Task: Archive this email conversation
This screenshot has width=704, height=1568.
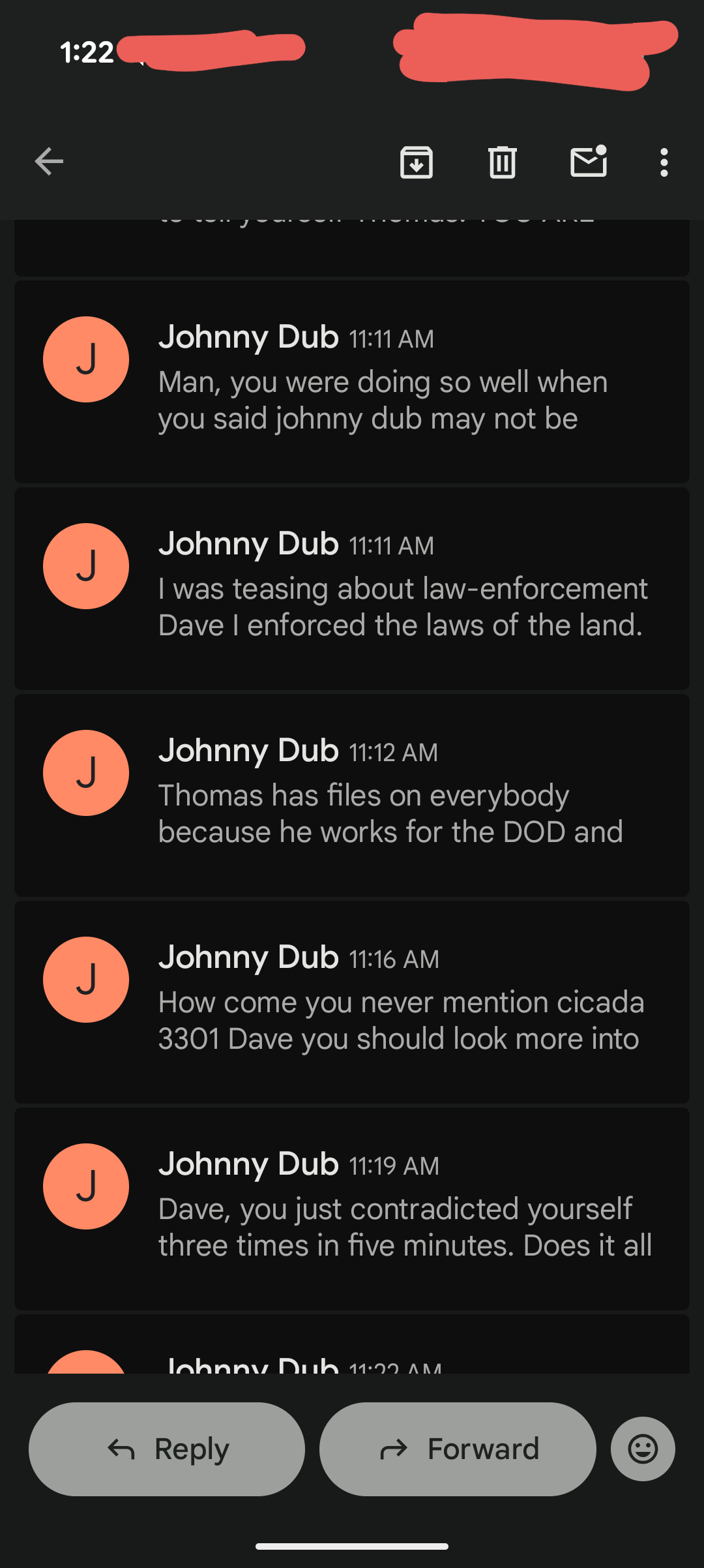Action: (x=417, y=162)
